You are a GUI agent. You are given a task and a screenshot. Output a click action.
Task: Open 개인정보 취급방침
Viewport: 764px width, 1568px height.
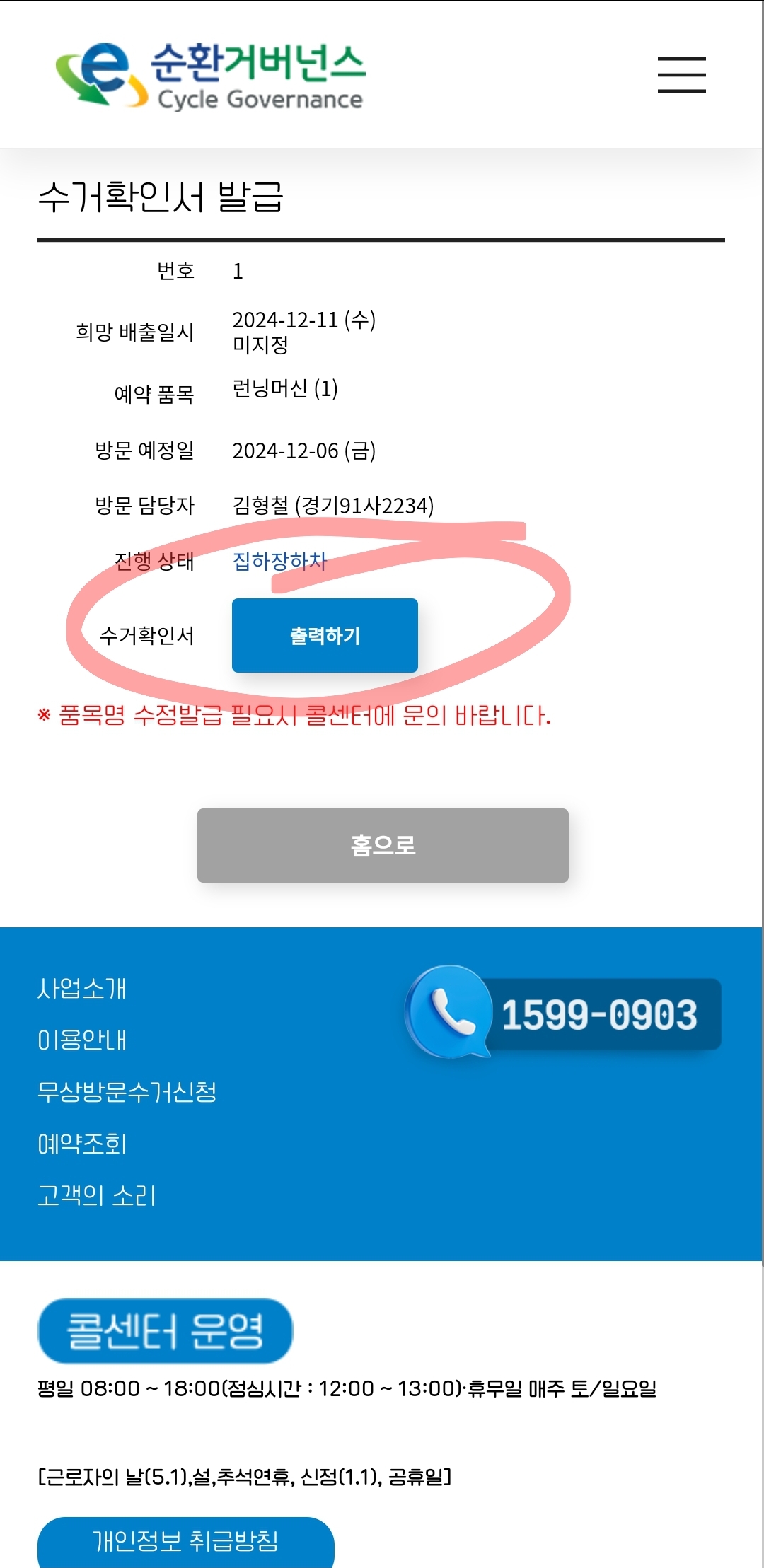point(185,1541)
